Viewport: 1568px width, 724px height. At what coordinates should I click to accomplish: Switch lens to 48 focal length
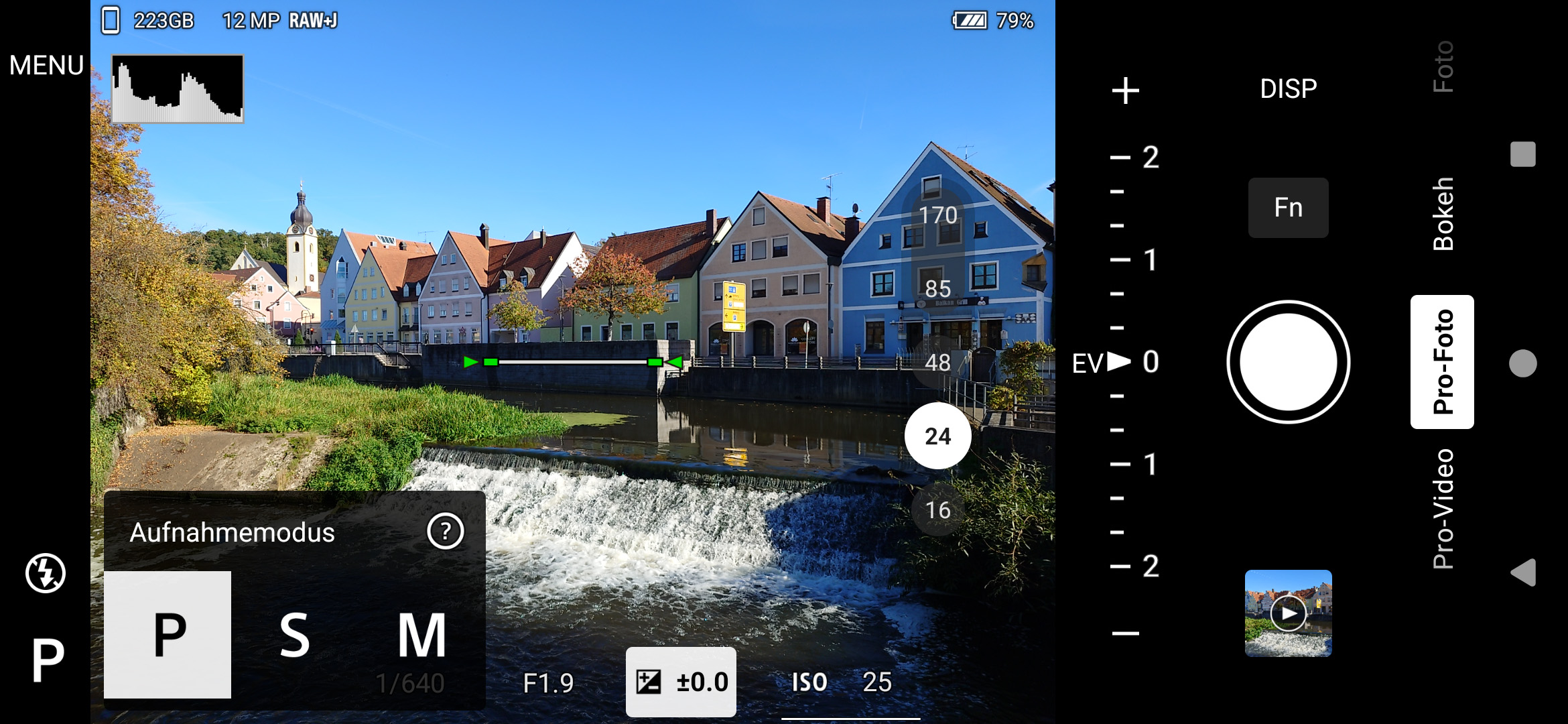coord(937,363)
